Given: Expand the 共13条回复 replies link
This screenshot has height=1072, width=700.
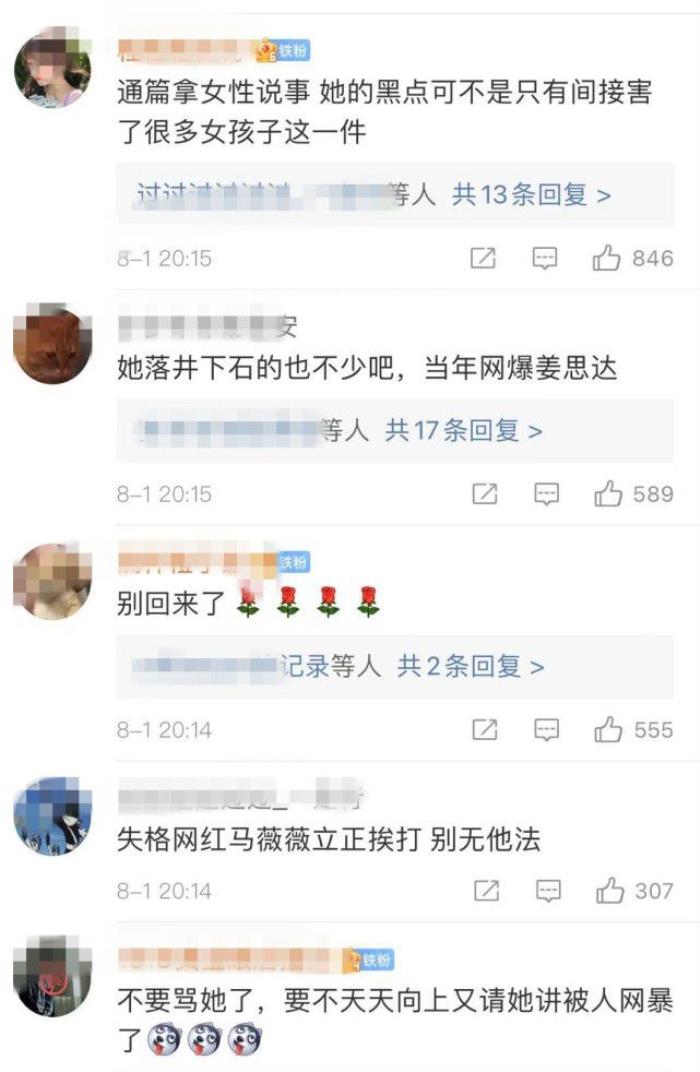Looking at the screenshot, I should click(x=530, y=195).
